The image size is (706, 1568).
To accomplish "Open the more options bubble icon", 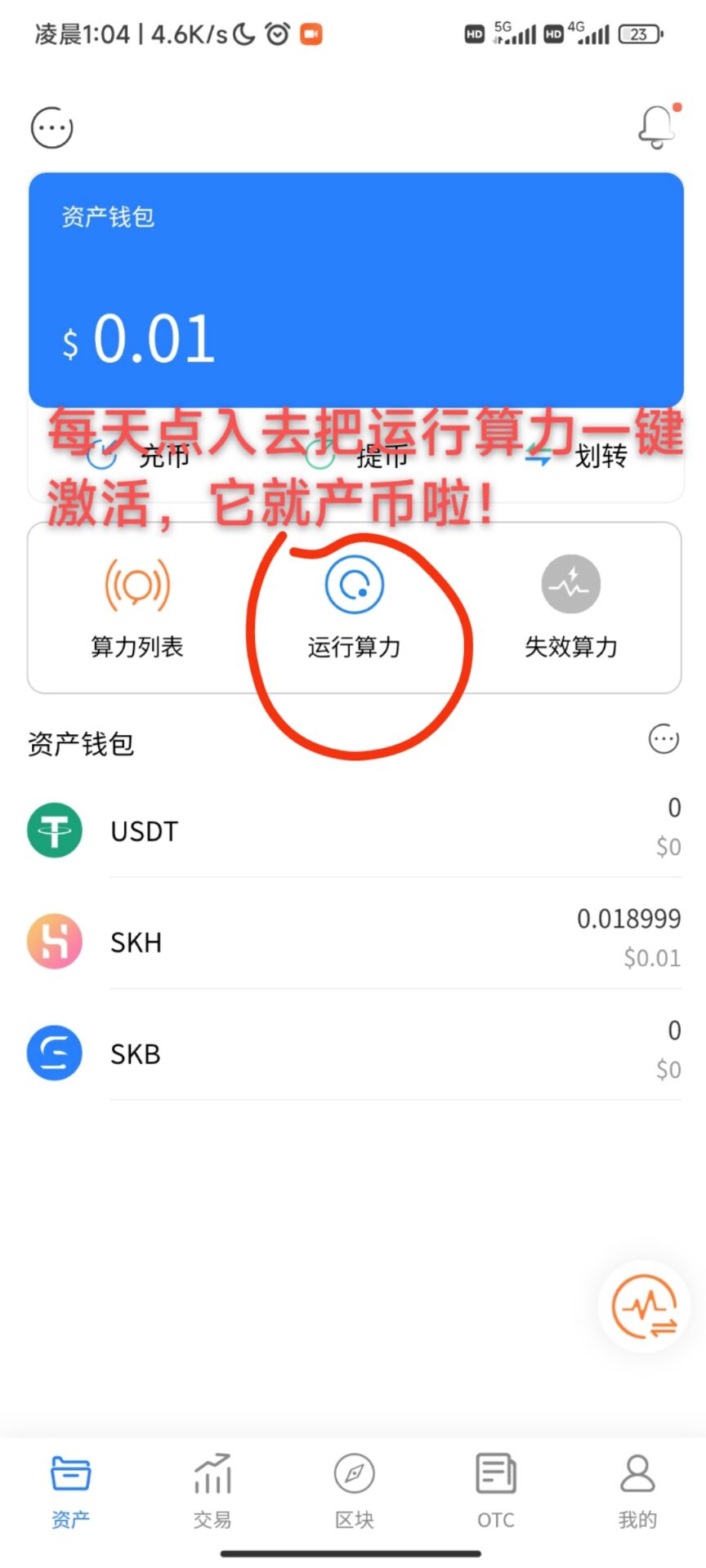I will pos(52,128).
